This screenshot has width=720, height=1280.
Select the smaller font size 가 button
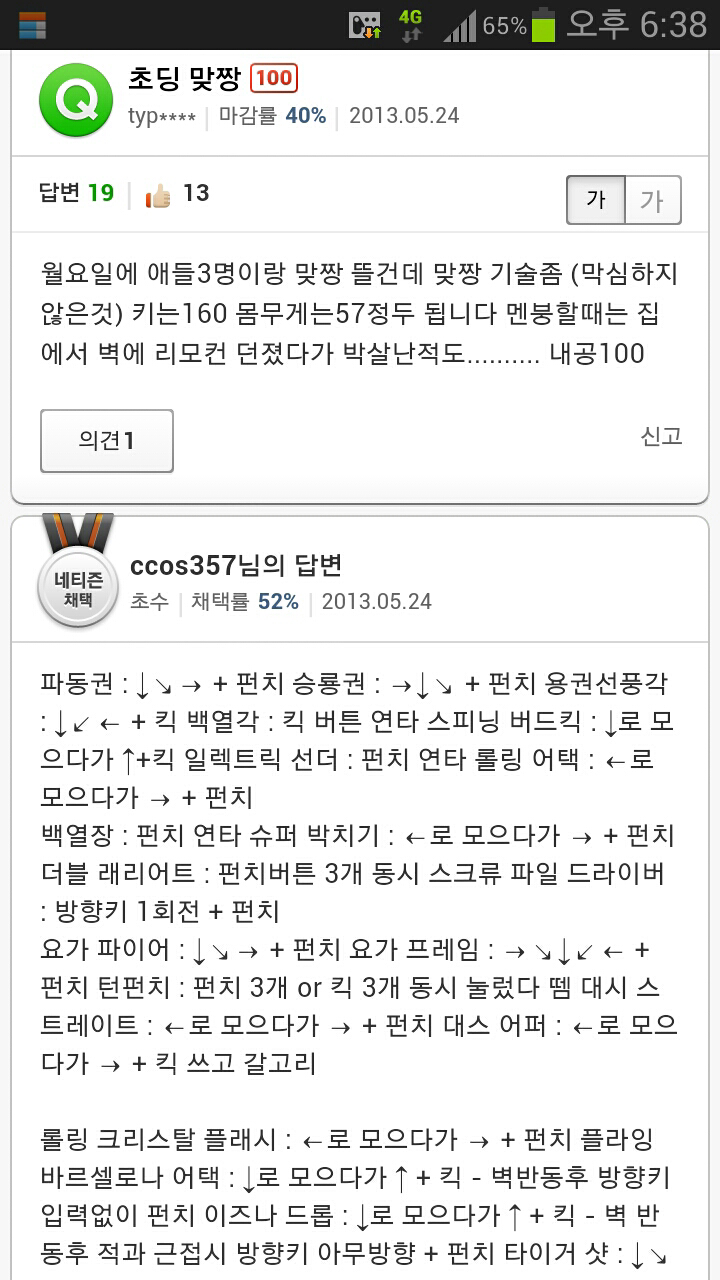(x=596, y=200)
